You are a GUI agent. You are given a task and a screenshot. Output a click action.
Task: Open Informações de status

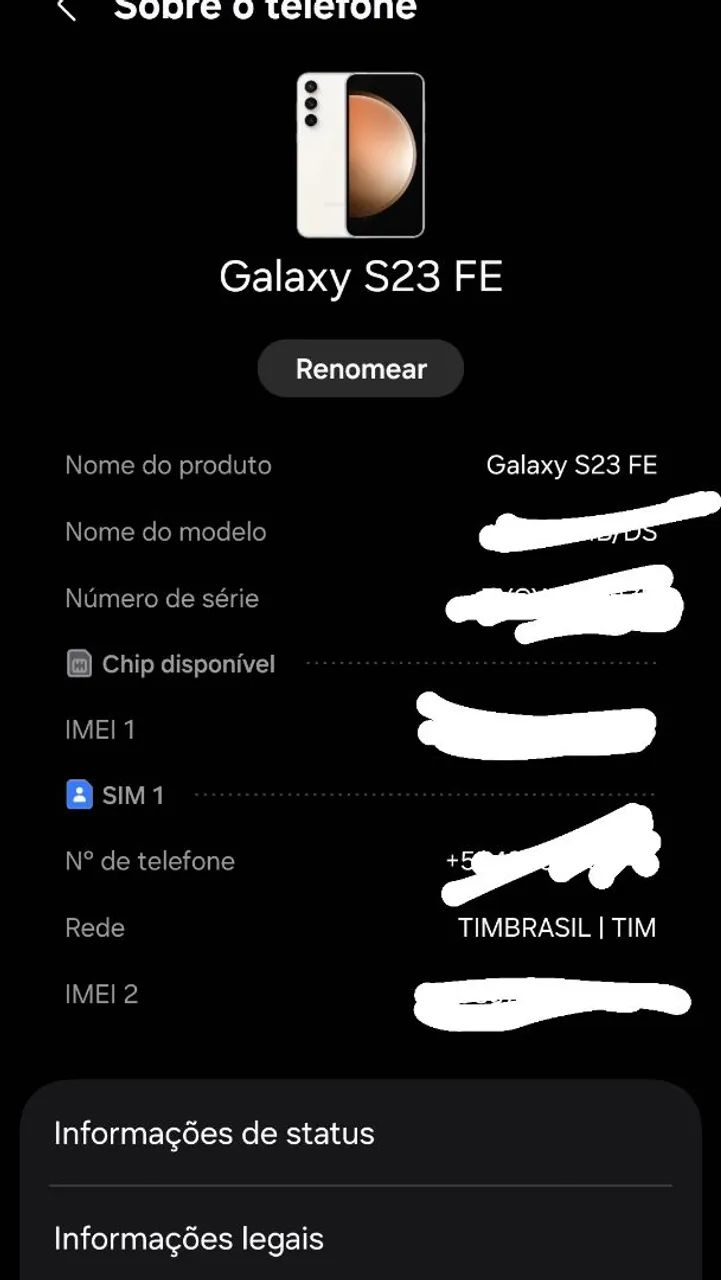(214, 1133)
